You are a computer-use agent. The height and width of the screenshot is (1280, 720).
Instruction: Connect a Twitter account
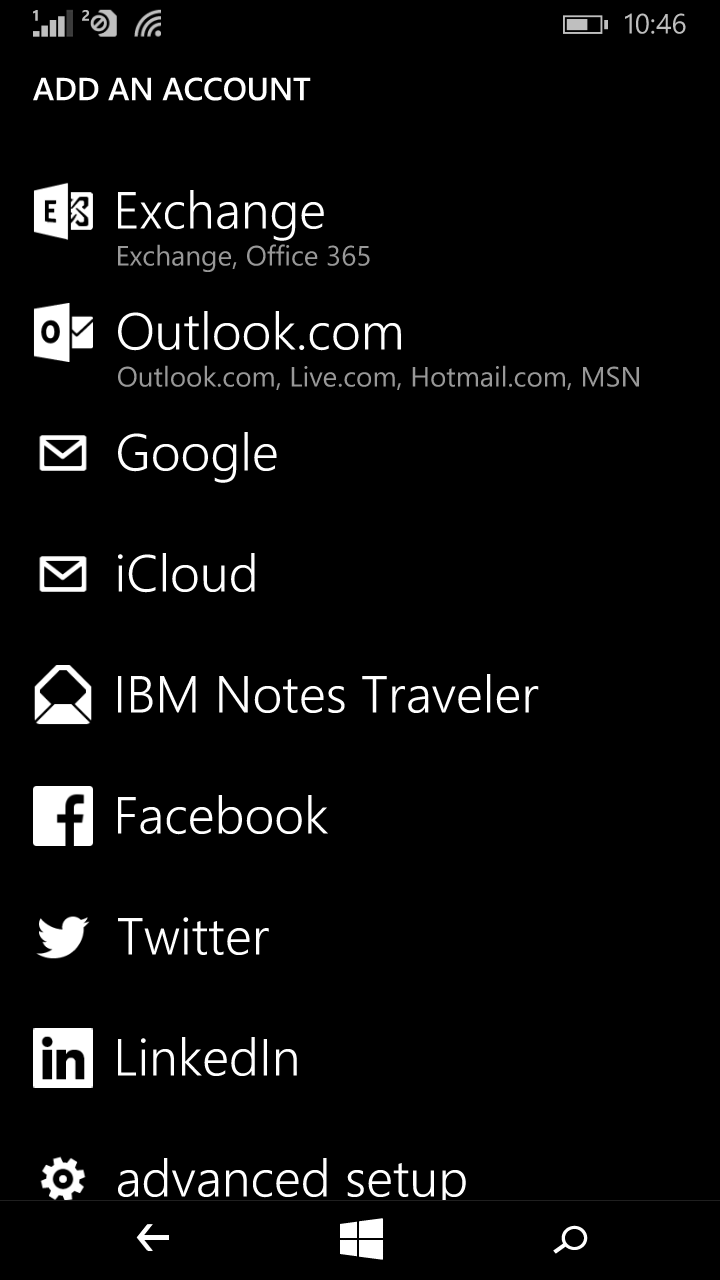point(360,937)
